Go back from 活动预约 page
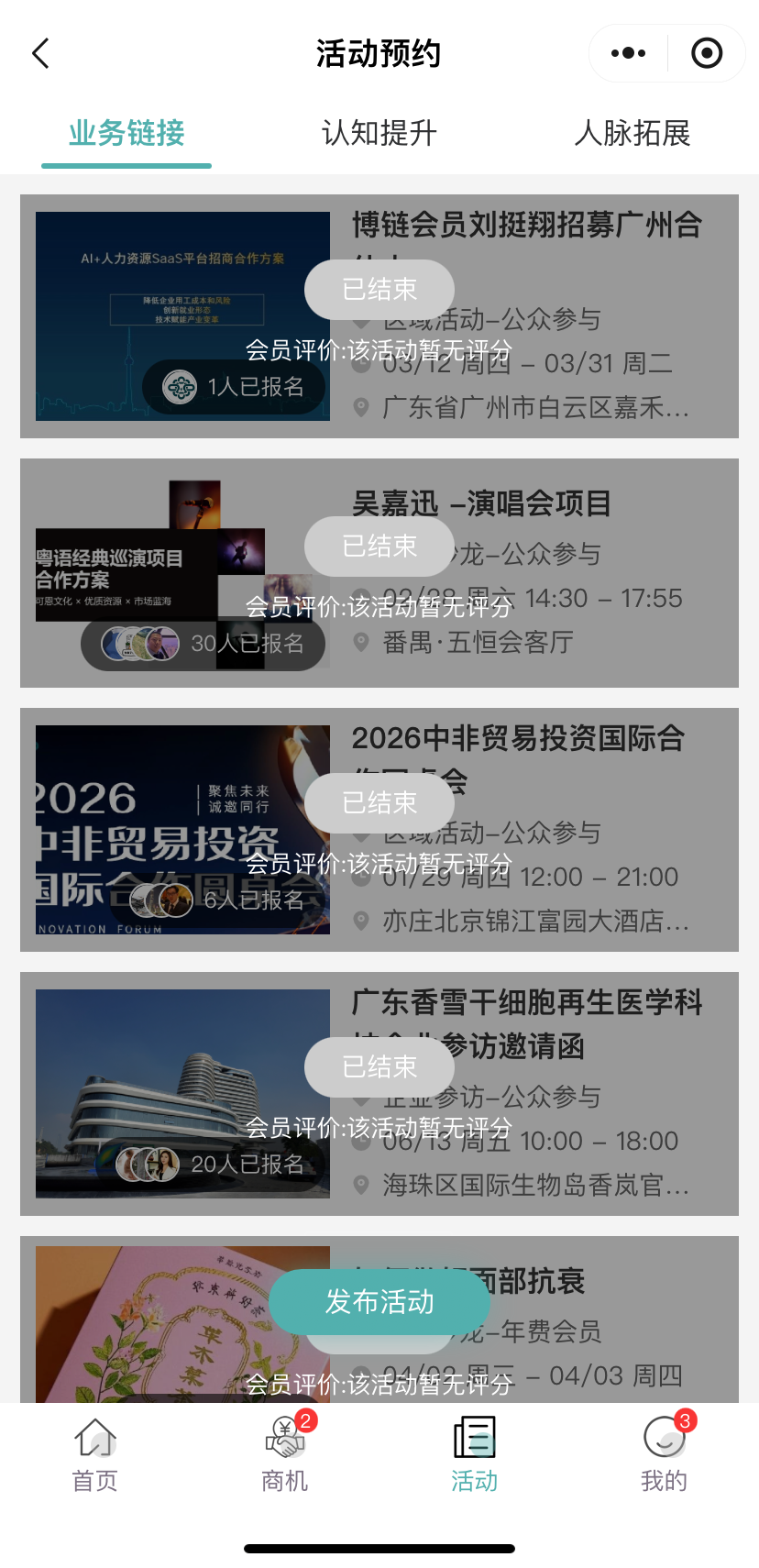Image resolution: width=759 pixels, height=1568 pixels. click(x=40, y=53)
